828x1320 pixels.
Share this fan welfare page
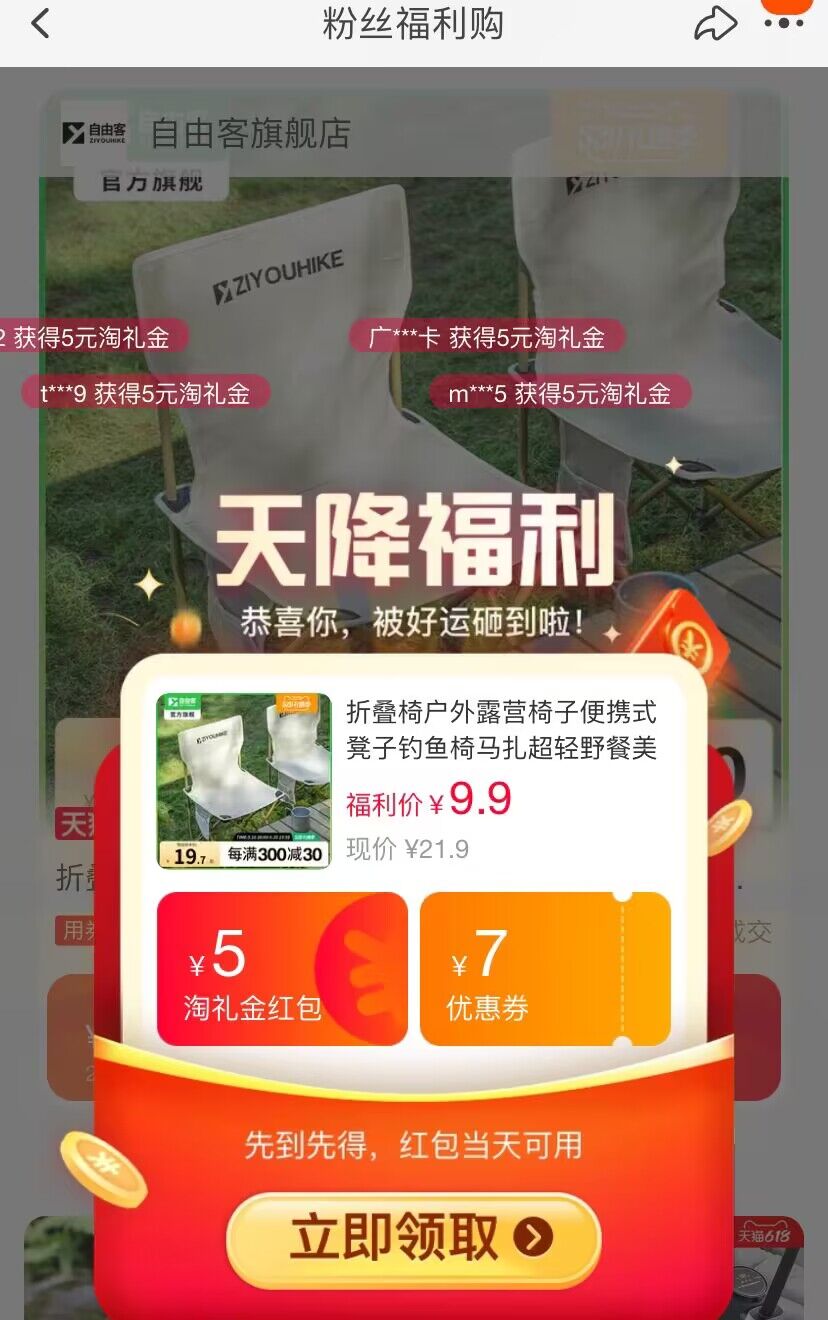[716, 25]
